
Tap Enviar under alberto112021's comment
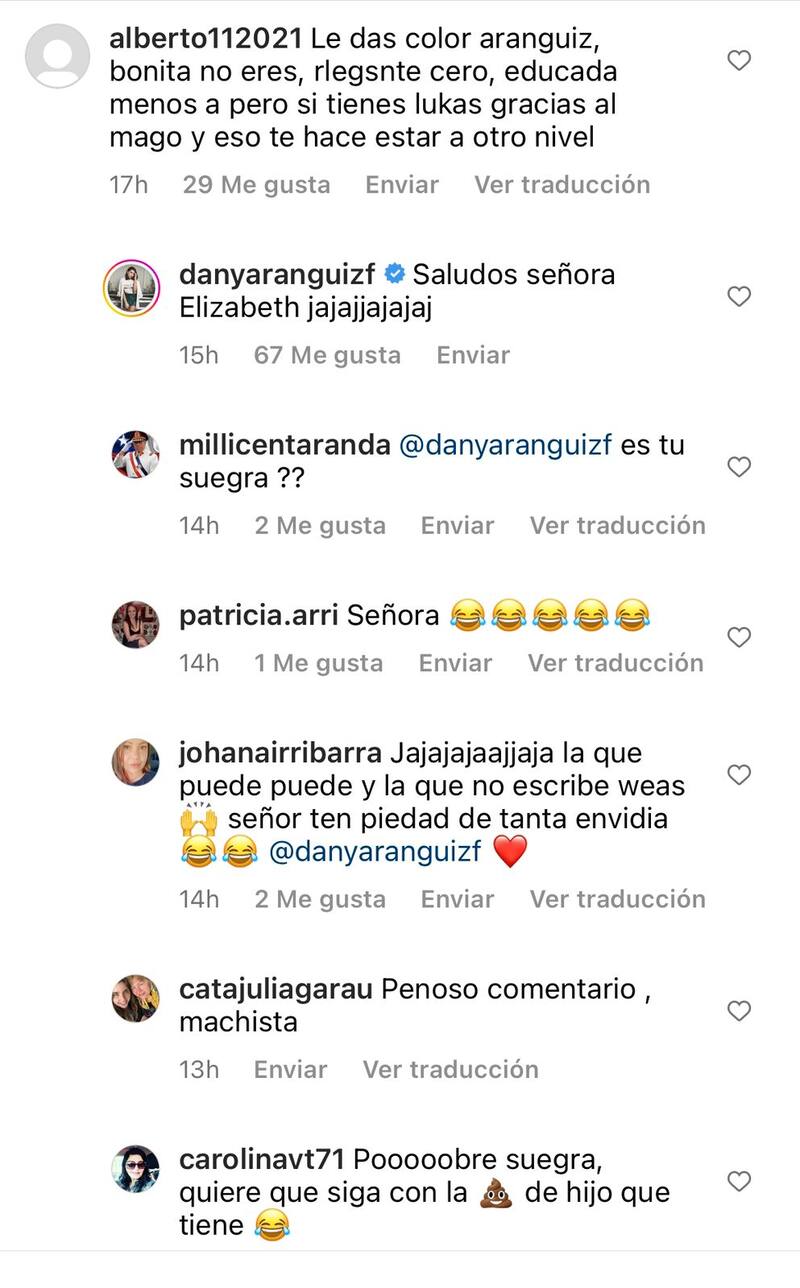point(402,184)
